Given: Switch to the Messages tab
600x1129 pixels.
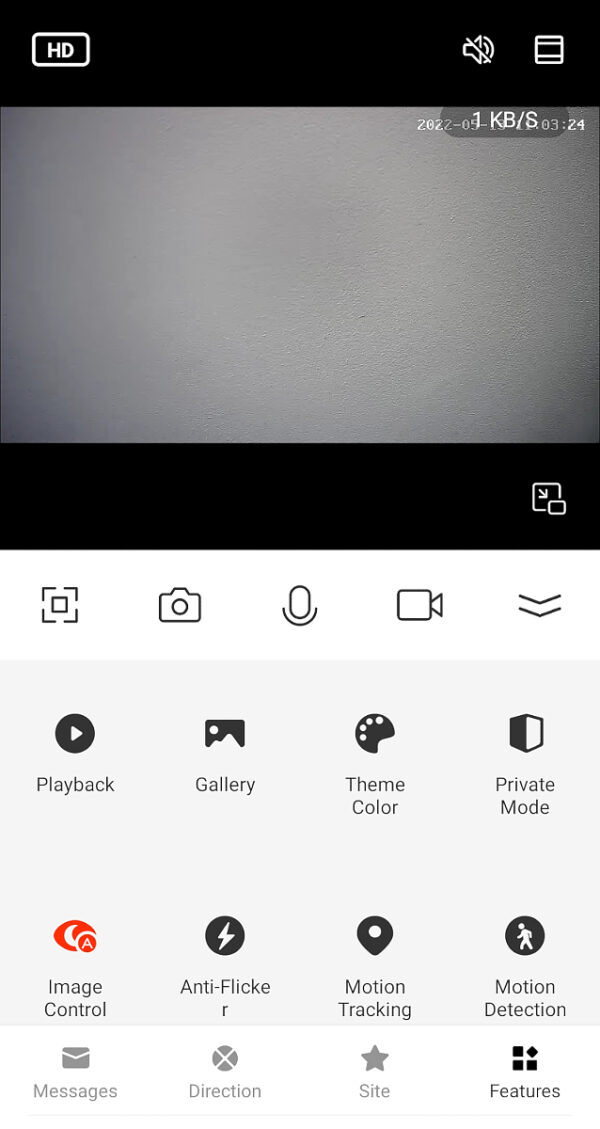Looking at the screenshot, I should coord(75,1072).
